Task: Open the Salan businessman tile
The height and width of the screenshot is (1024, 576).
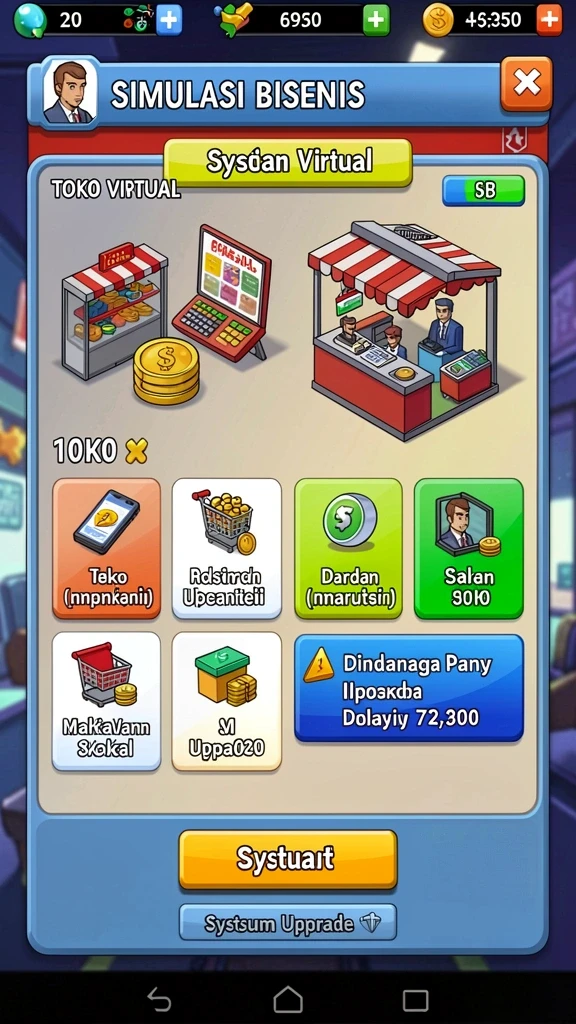Action: 469,549
